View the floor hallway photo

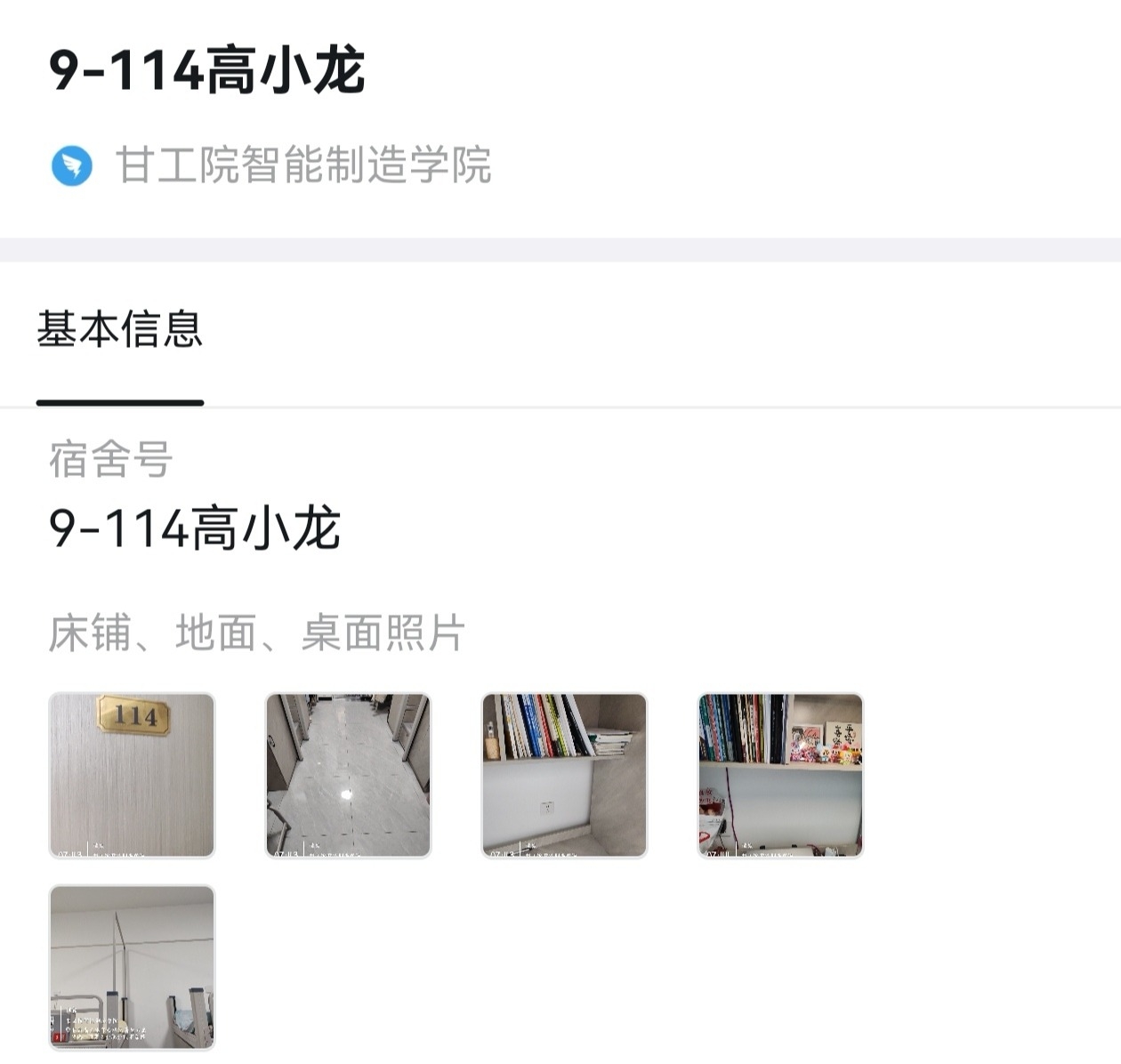pyautogui.click(x=348, y=775)
